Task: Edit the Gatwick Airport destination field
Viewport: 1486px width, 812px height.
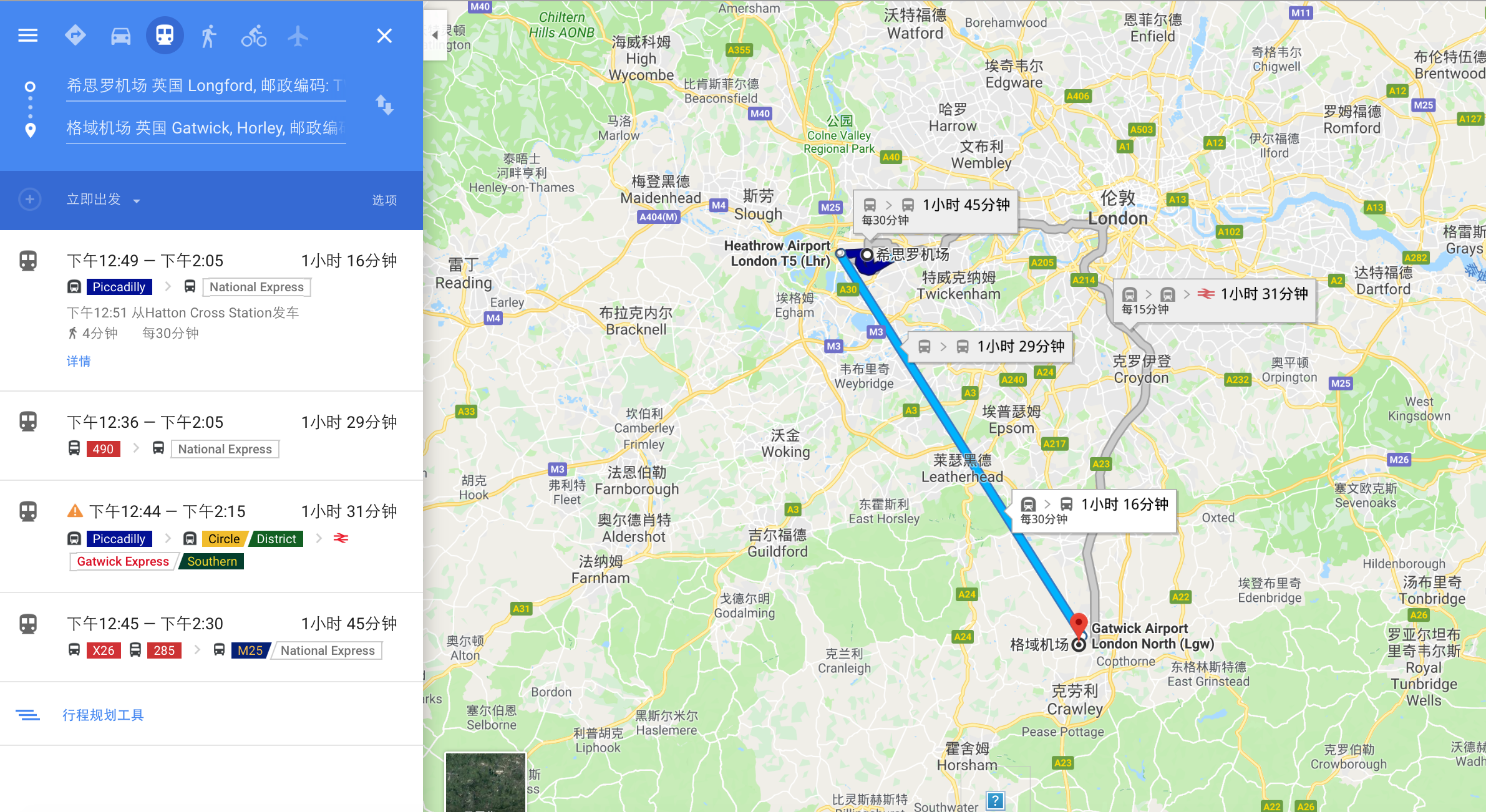Action: 206,128
